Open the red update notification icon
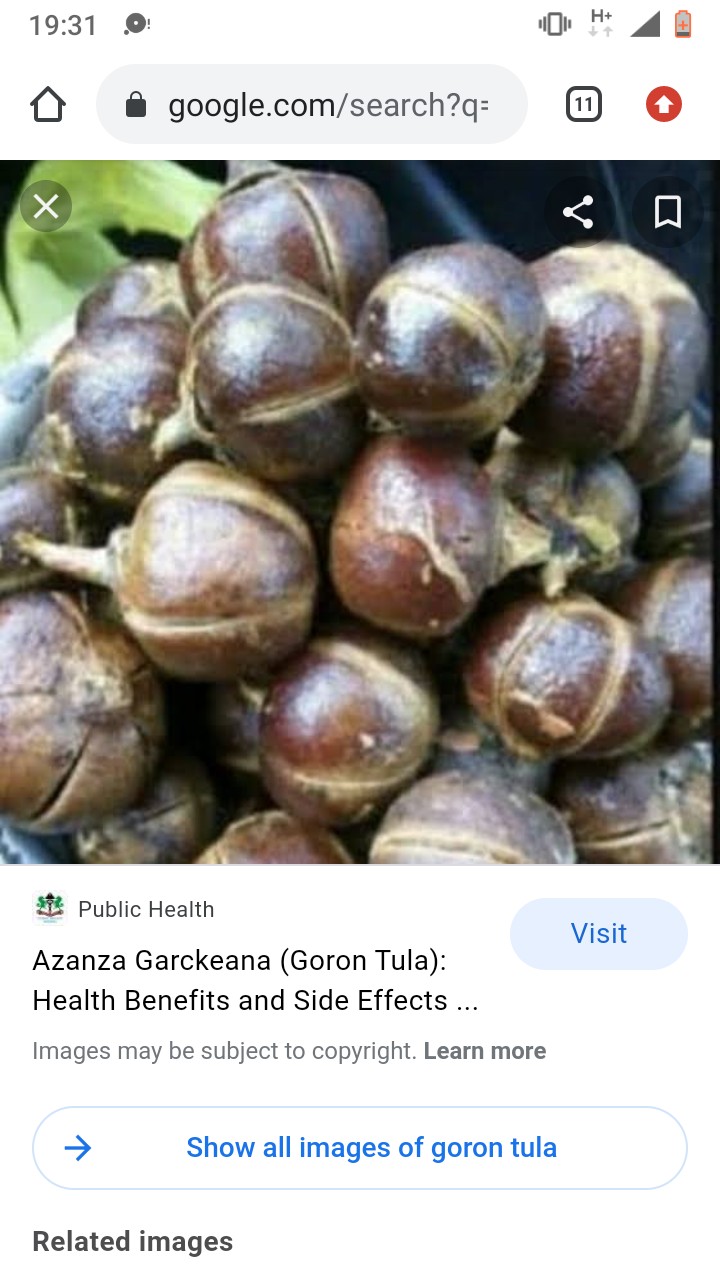Image resolution: width=720 pixels, height=1280 pixels. (x=663, y=103)
